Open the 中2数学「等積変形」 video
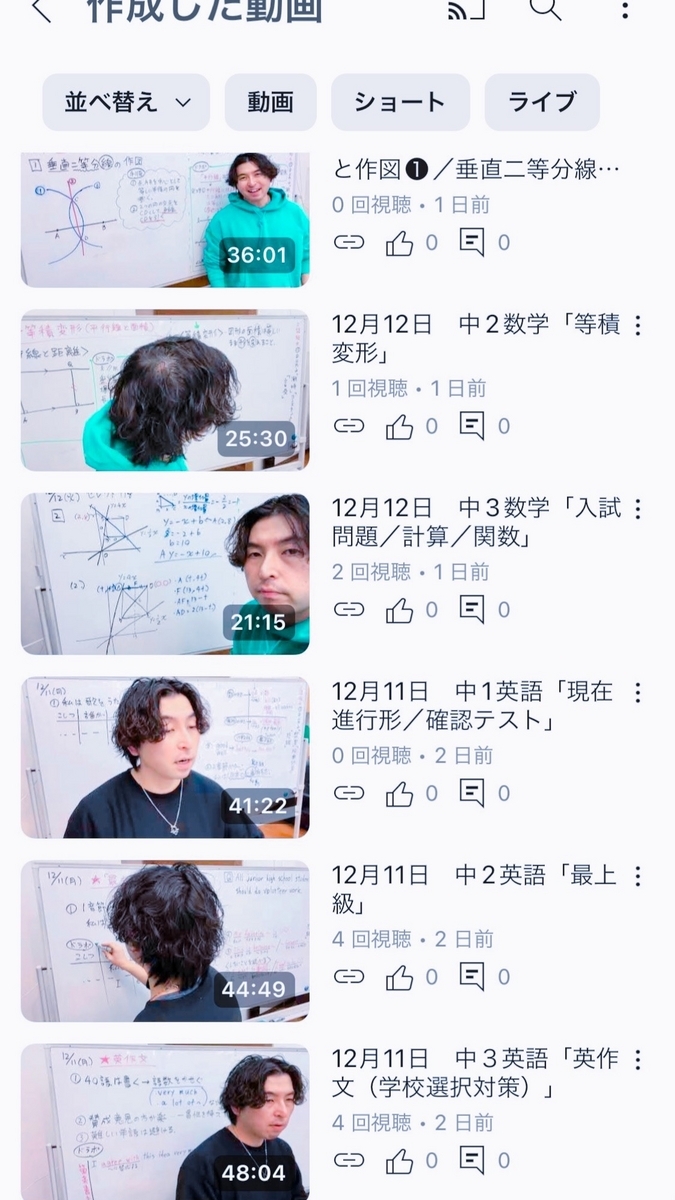Viewport: 675px width, 1200px height. coord(165,390)
